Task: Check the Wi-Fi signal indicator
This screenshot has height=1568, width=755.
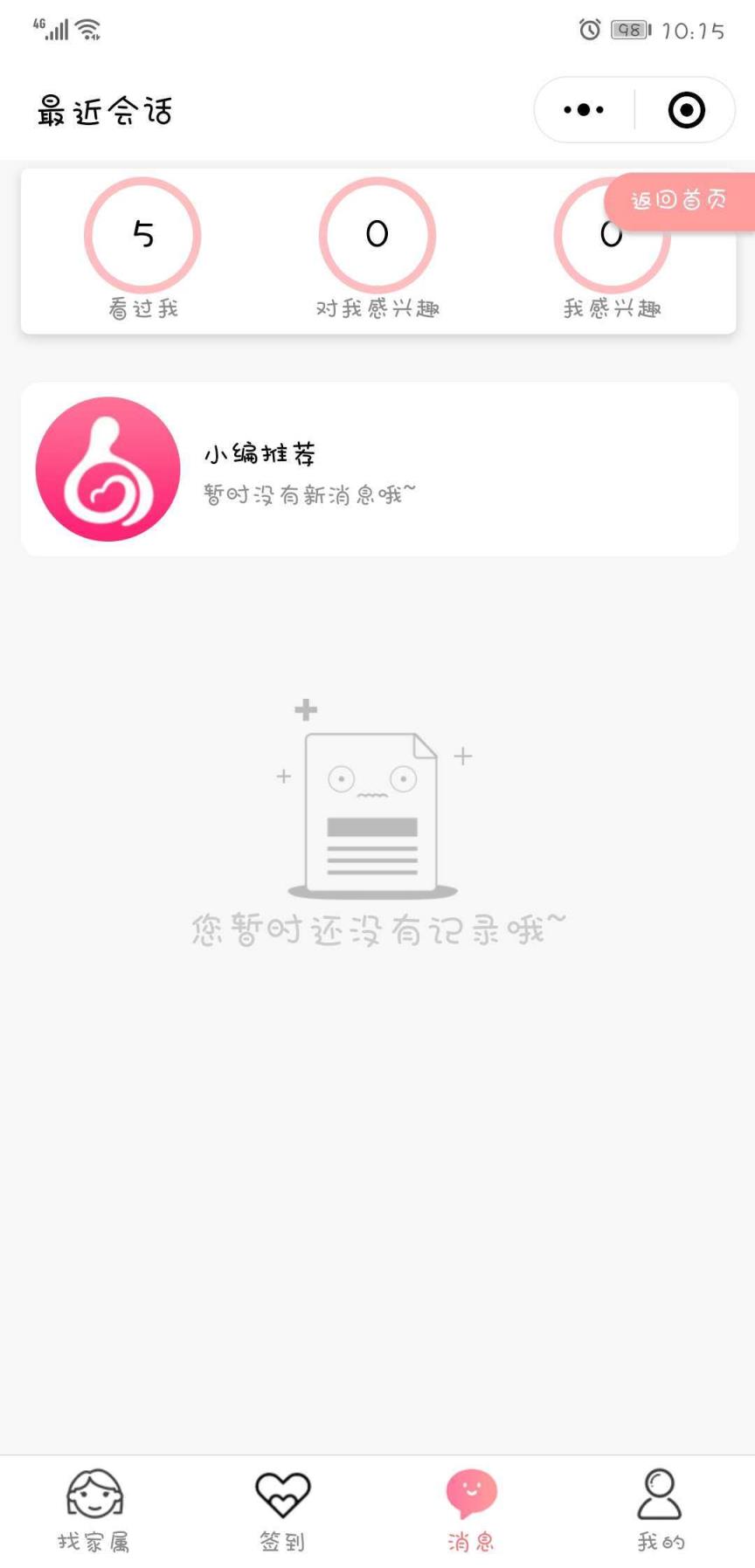Action: point(87,29)
